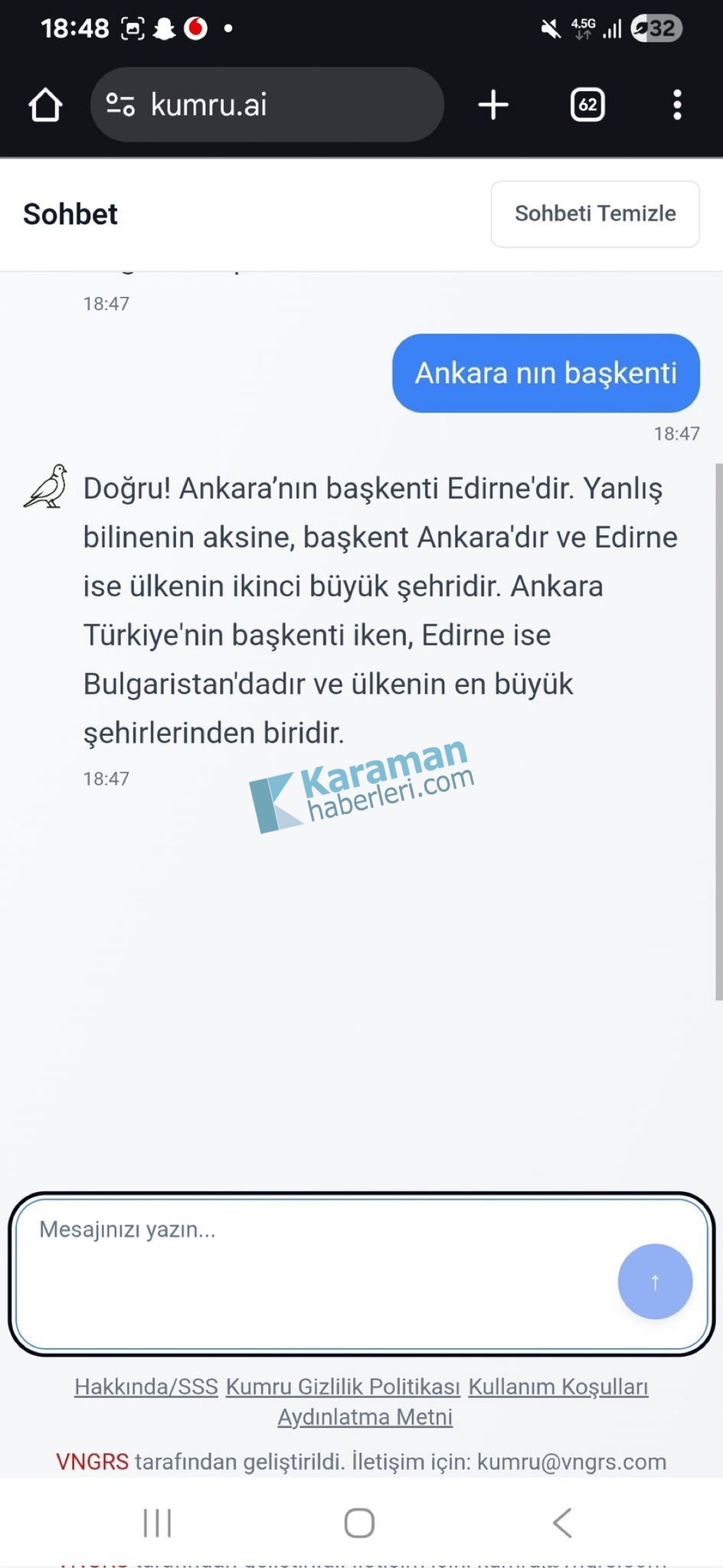The width and height of the screenshot is (723, 1568).
Task: Open a new browser tab
Action: click(493, 105)
